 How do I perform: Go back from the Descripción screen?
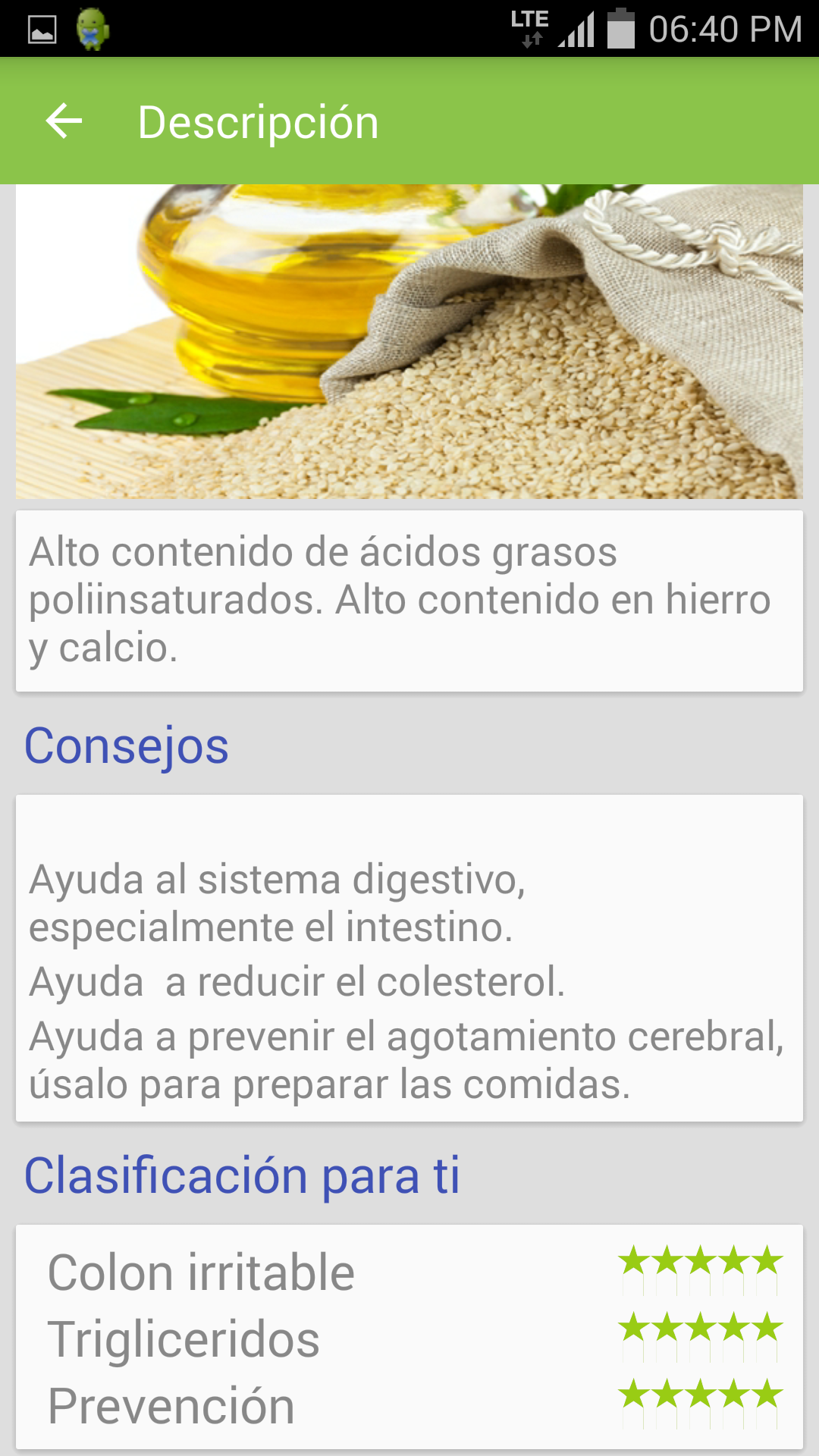(x=64, y=121)
